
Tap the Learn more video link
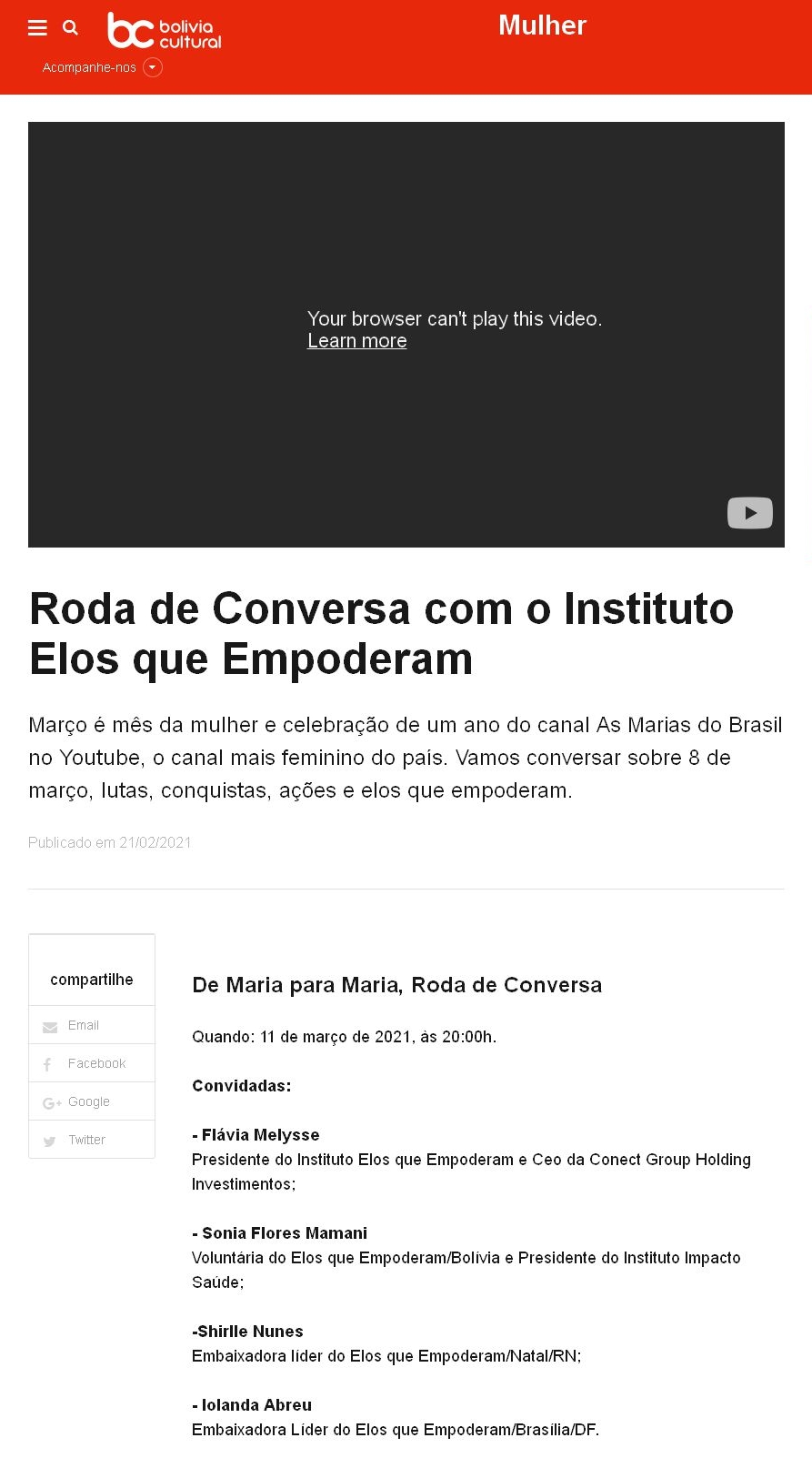coord(356,341)
